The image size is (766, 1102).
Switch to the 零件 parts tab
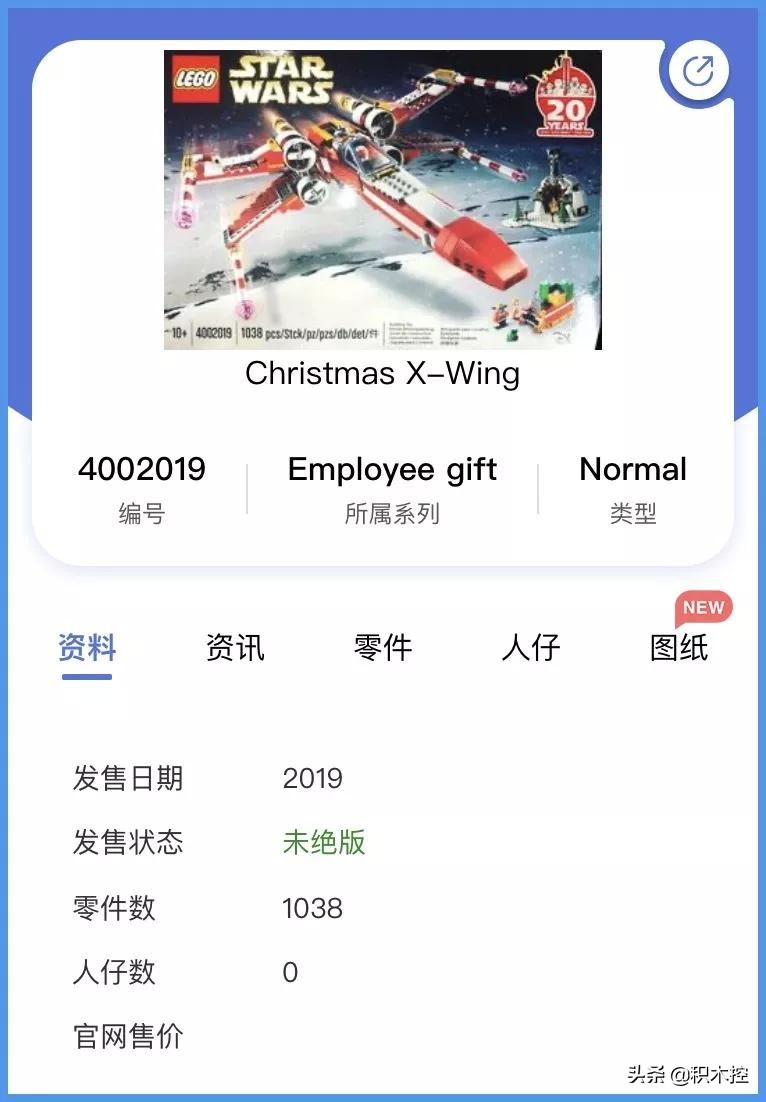click(x=382, y=649)
